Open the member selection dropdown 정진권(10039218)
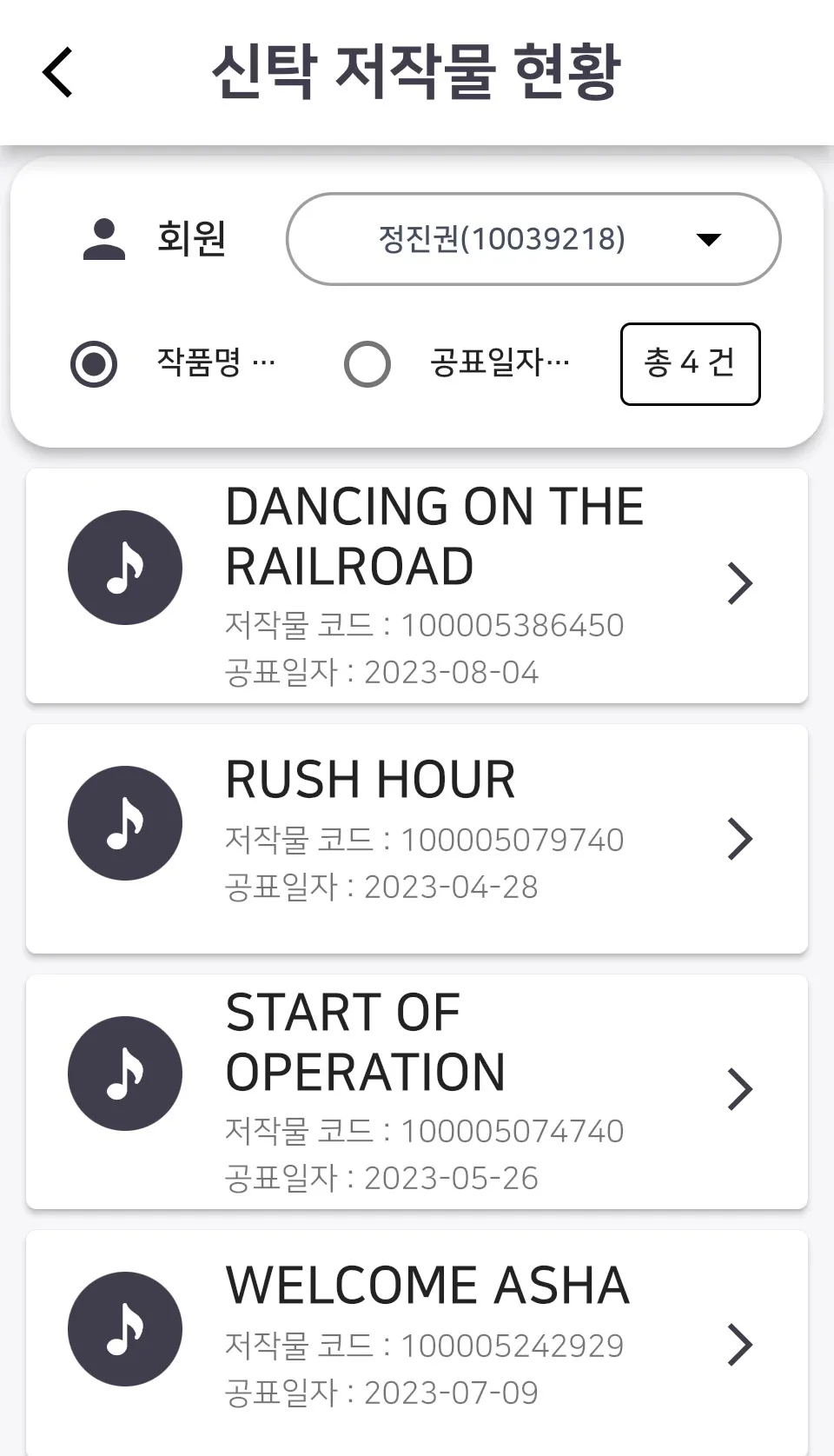Image resolution: width=834 pixels, height=1456 pixels. [533, 239]
